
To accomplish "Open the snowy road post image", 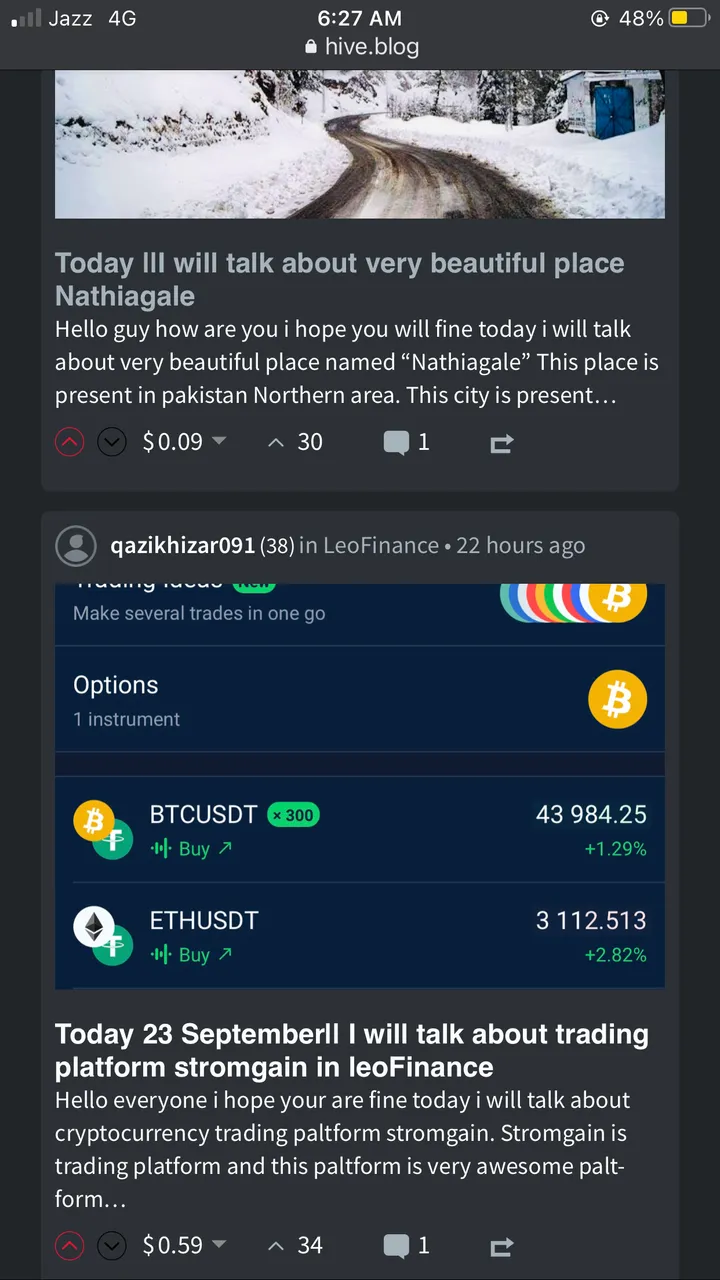I will (359, 144).
